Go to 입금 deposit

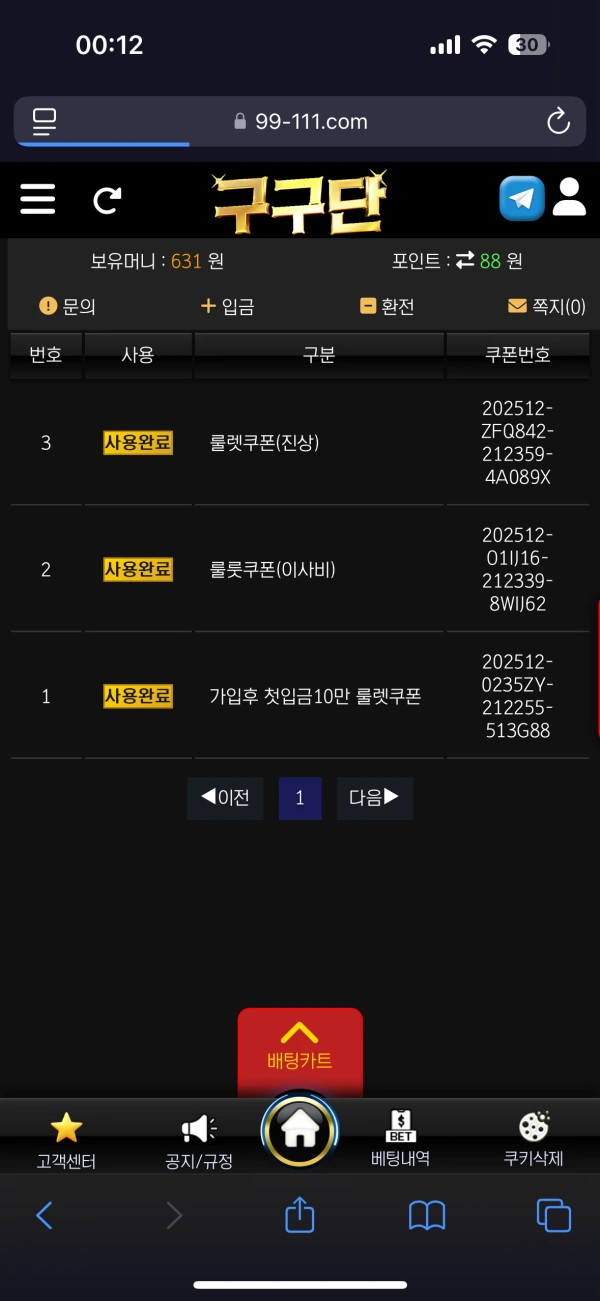point(228,307)
